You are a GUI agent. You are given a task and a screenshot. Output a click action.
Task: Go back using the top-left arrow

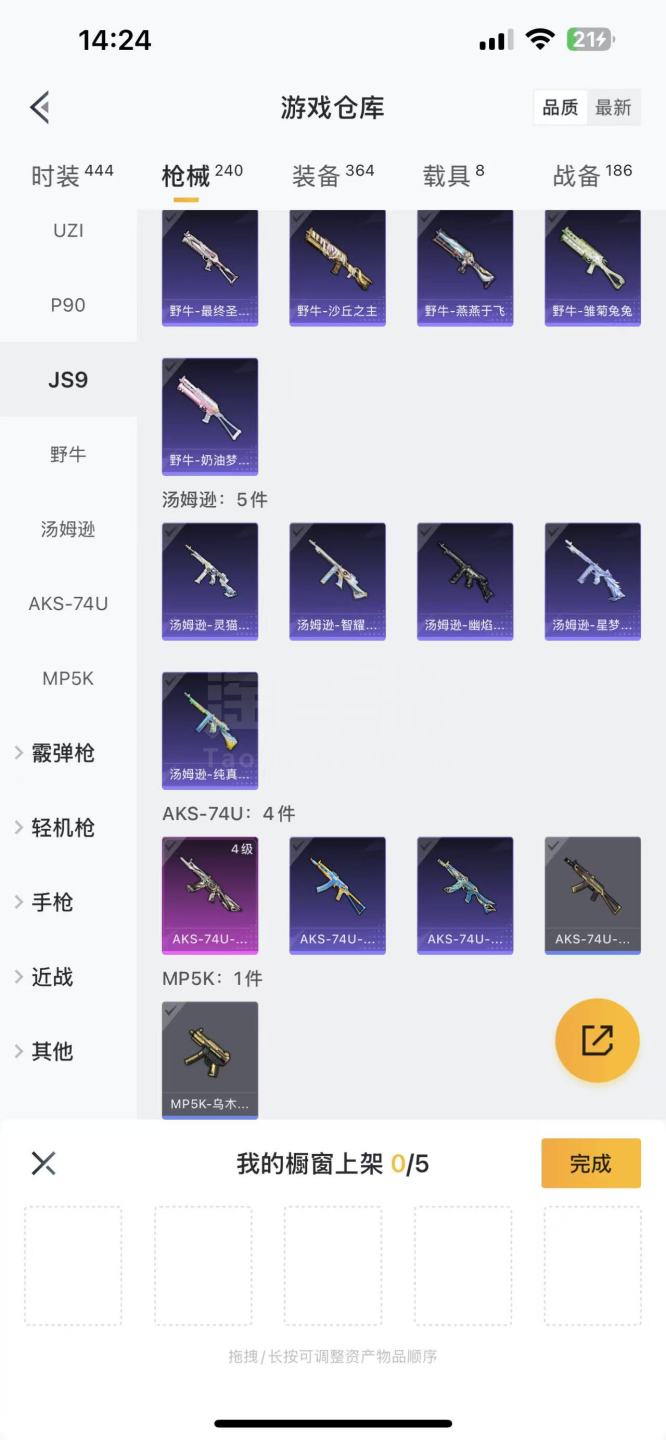[x=40, y=107]
